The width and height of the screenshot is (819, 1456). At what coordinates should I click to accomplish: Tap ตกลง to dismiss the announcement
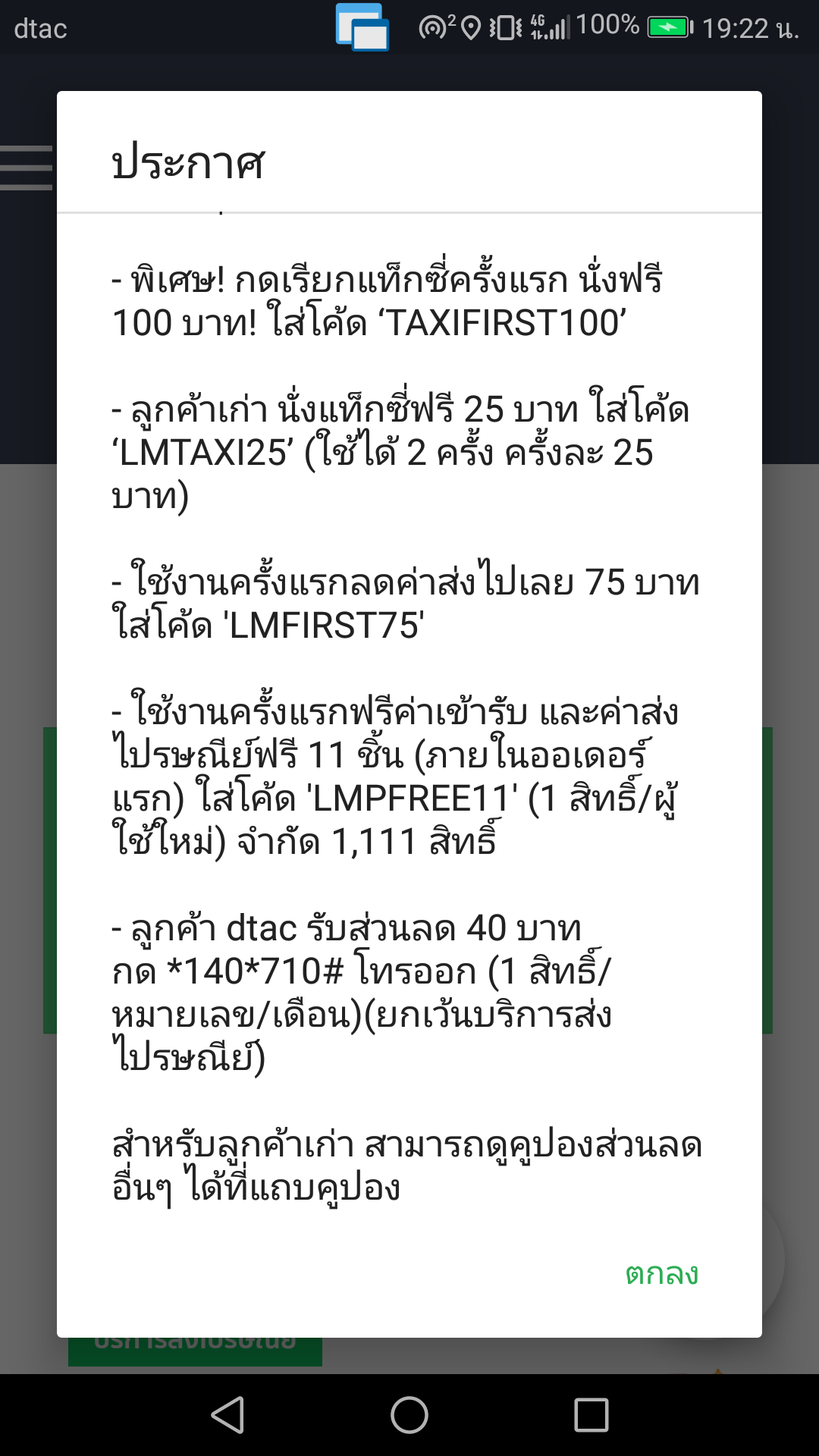pyautogui.click(x=661, y=1274)
